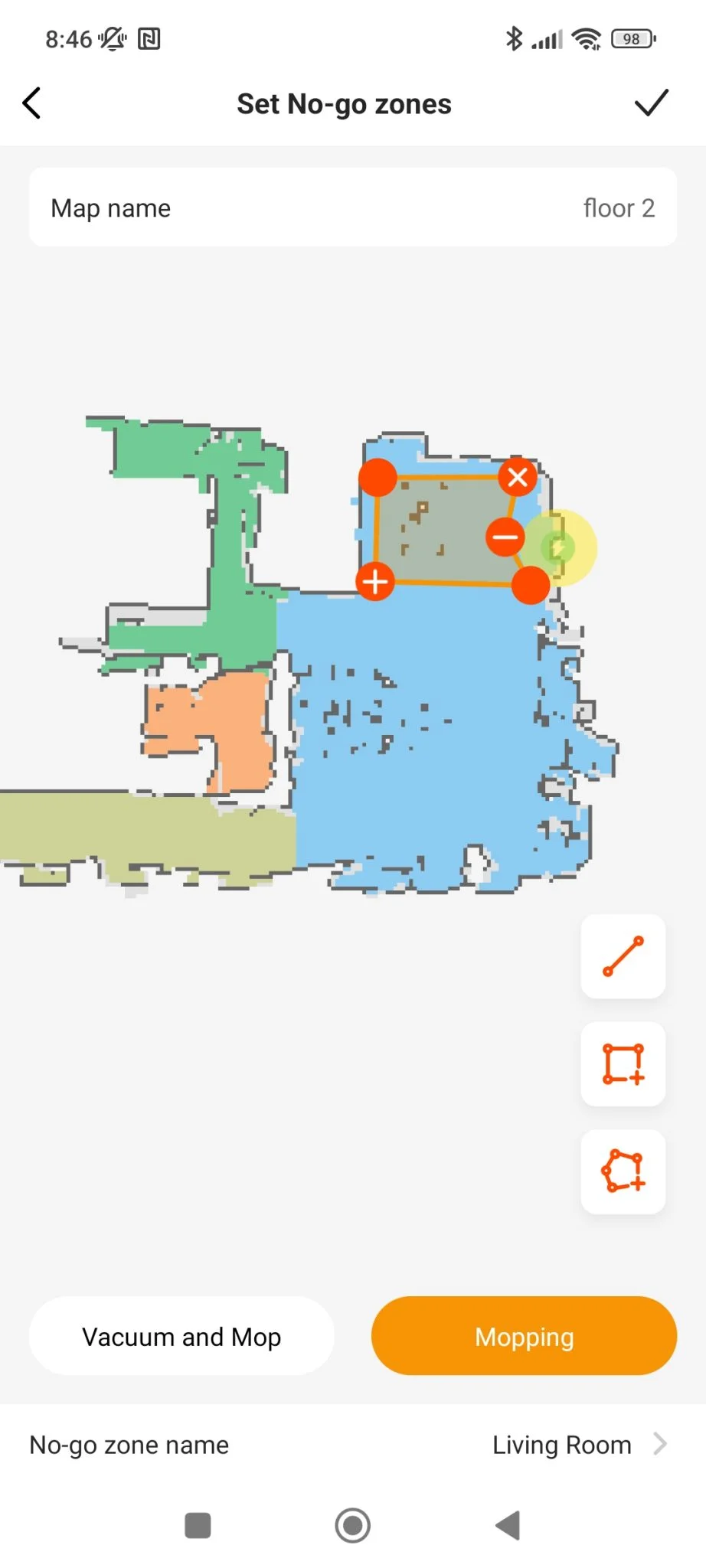Open the recent apps view
Screen dimensions: 706x1568
click(x=198, y=1525)
